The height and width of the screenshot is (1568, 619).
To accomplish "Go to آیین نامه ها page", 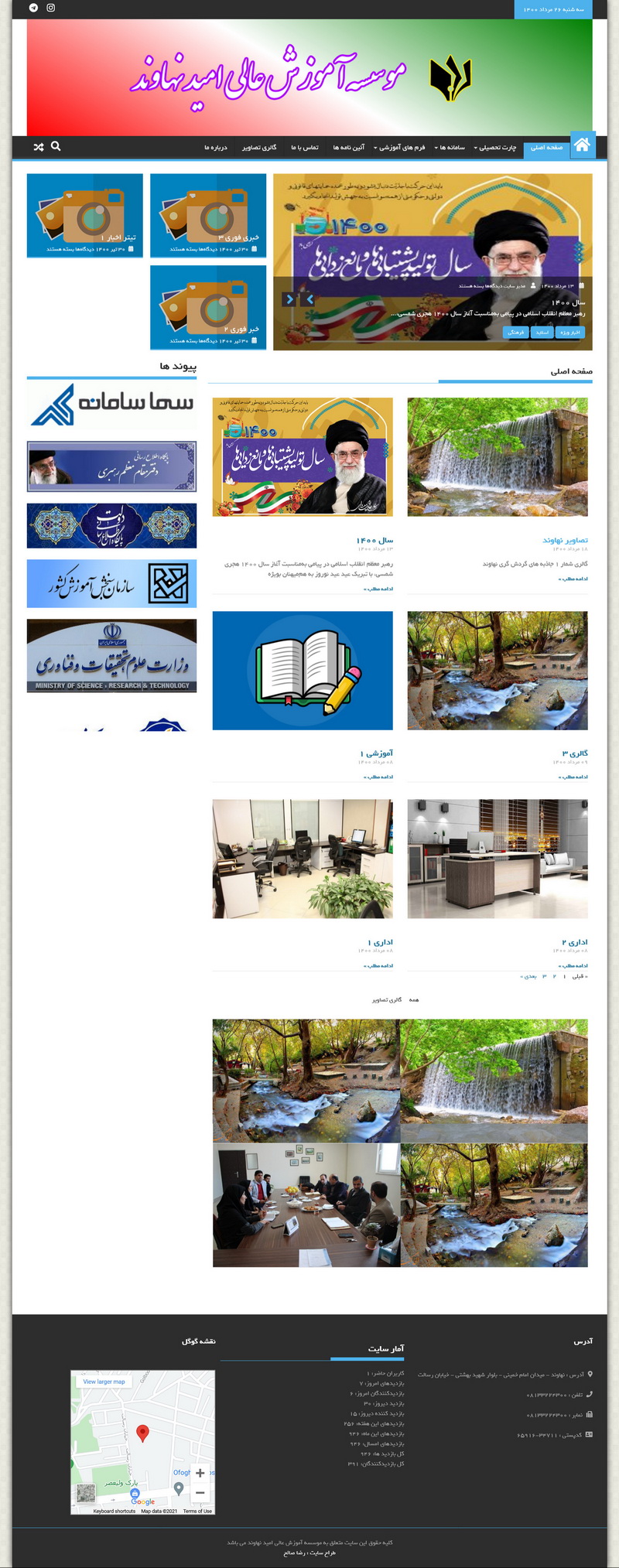I will 348,148.
